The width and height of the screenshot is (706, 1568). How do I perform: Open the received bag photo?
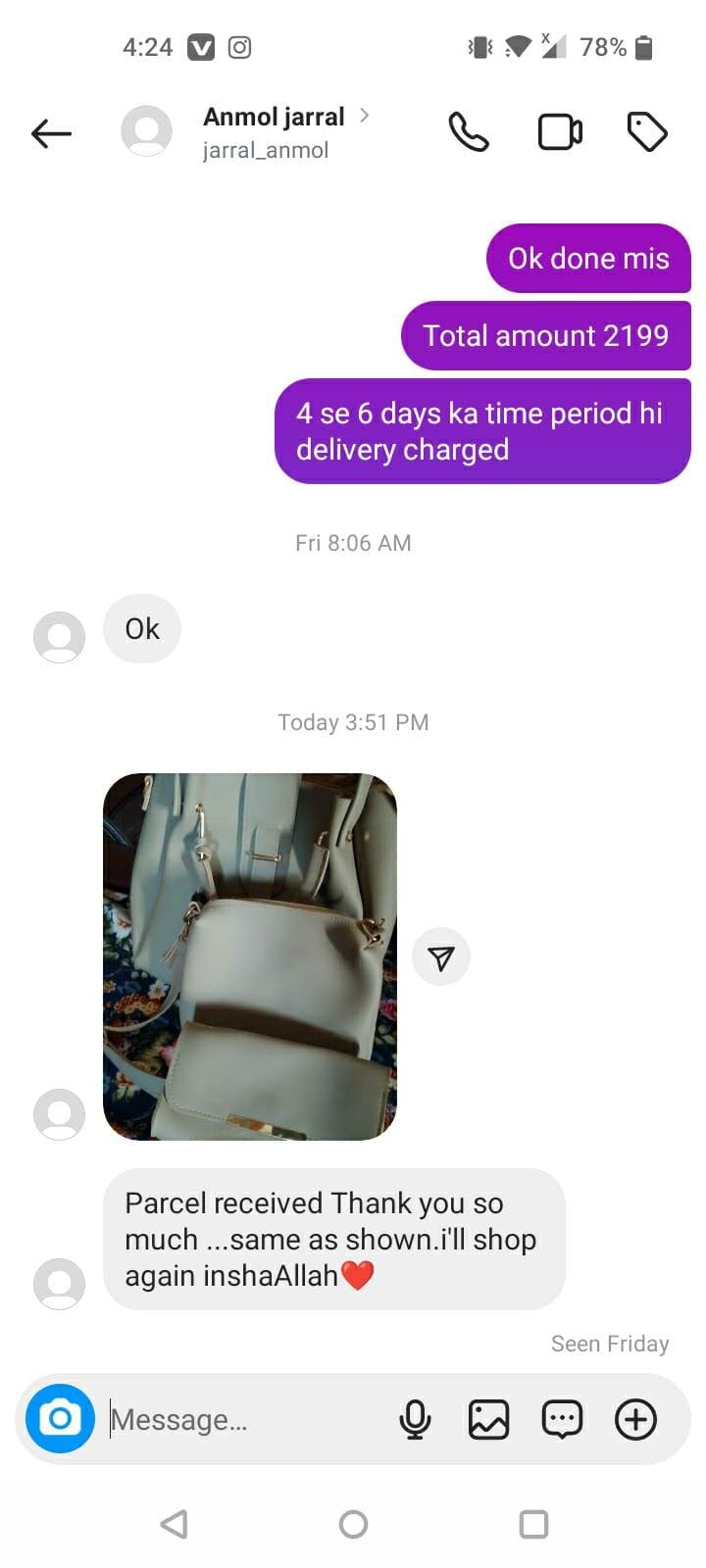(x=250, y=955)
